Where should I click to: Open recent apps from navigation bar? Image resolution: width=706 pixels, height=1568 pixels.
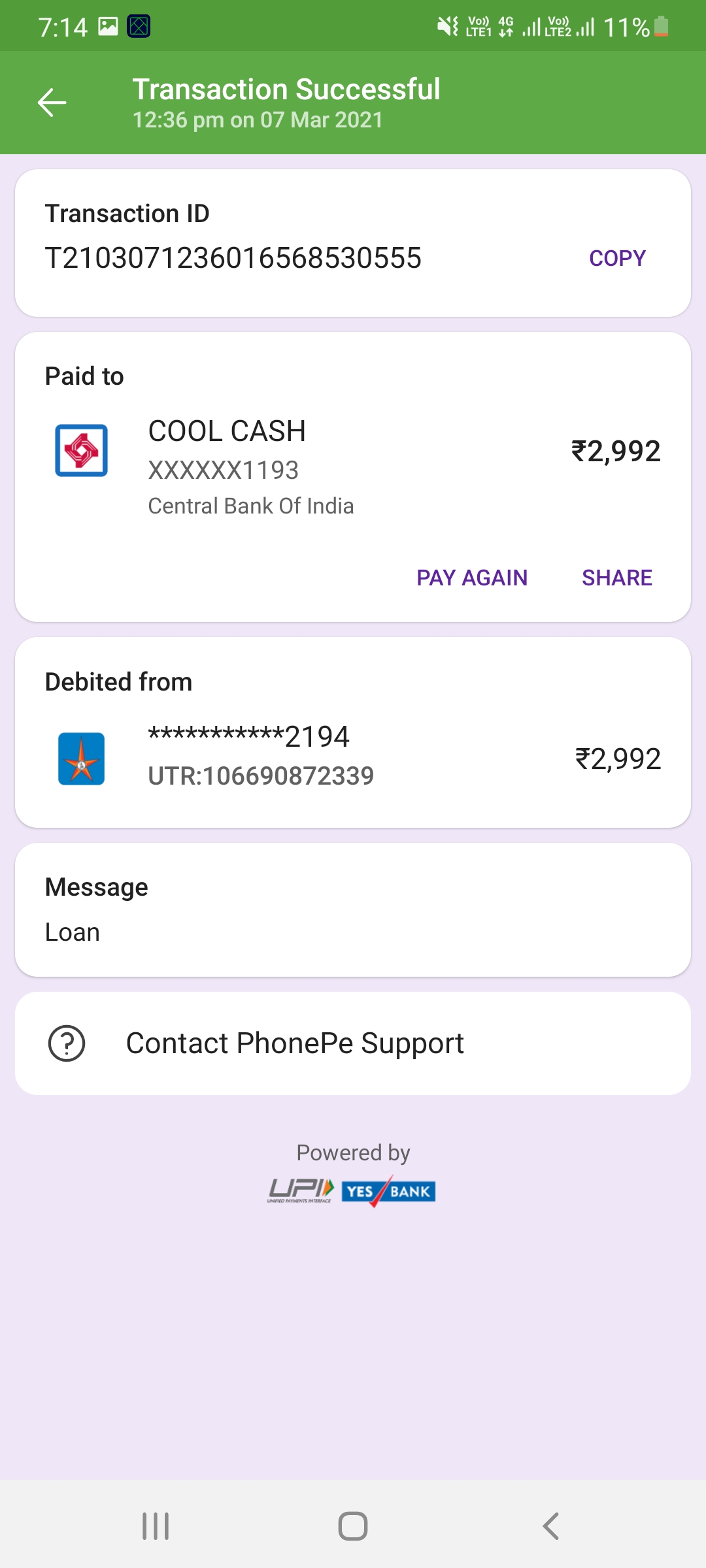pos(156,1526)
